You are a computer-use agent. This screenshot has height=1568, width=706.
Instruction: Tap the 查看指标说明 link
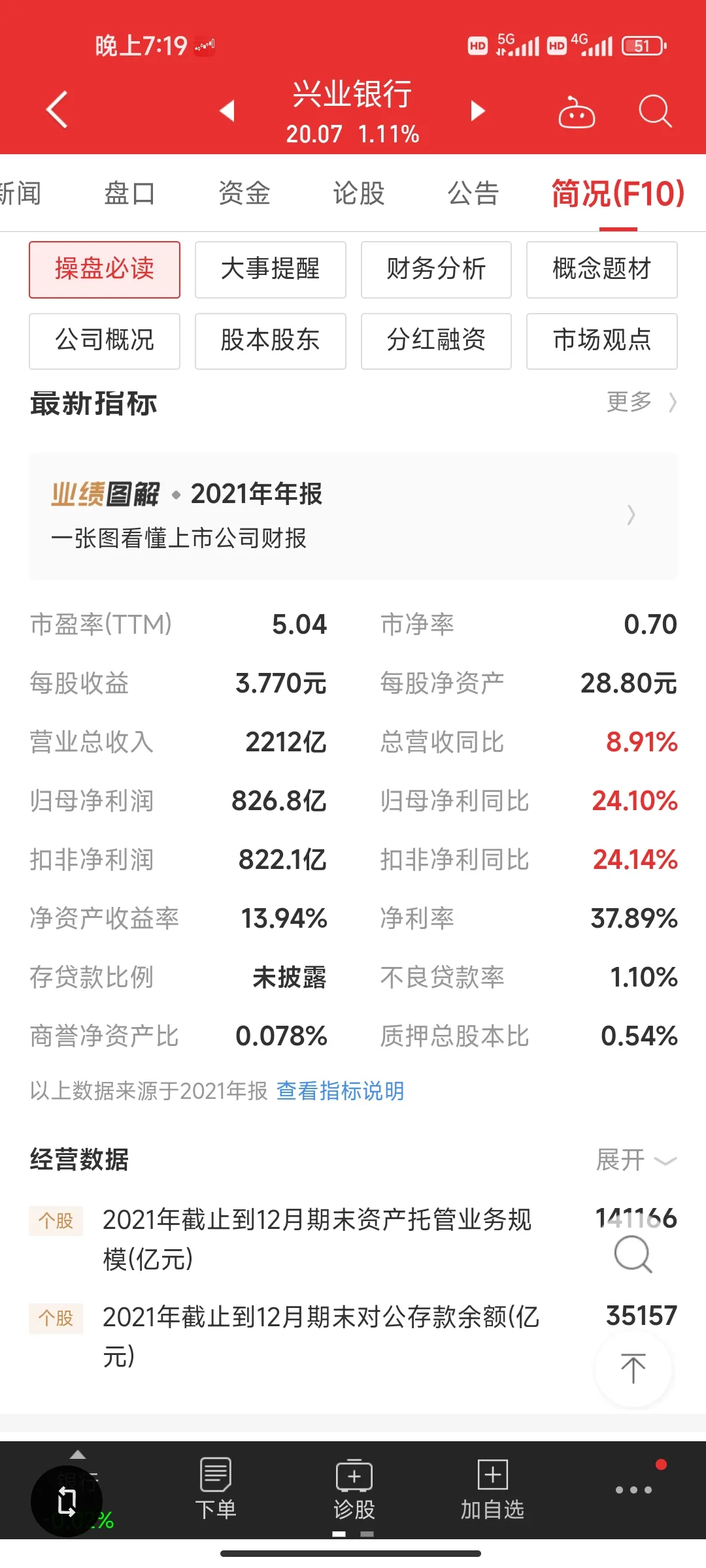coord(340,1090)
